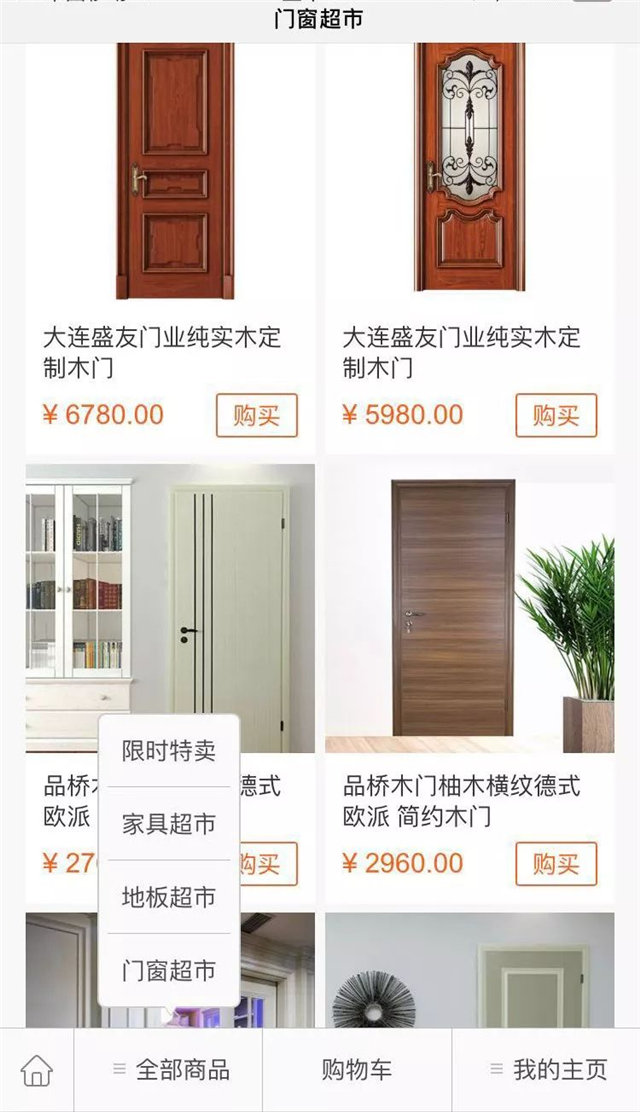View the 品桥木门柚木横纹 door product
Image resolution: width=640 pixels, height=1112 pixels.
[470, 610]
